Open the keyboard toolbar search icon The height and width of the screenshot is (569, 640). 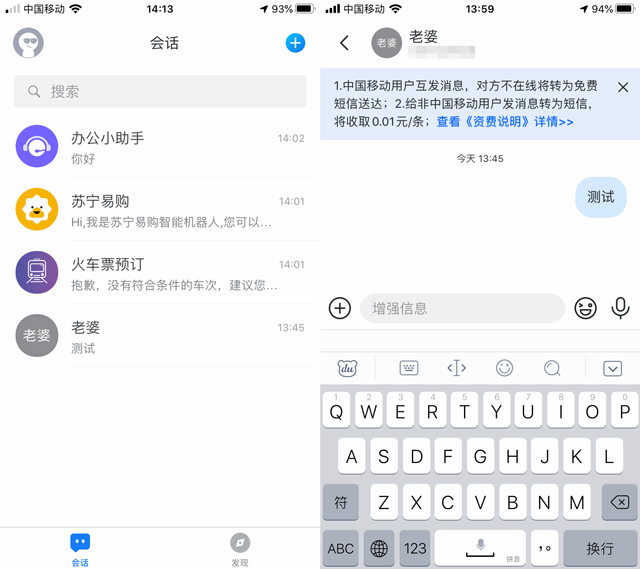point(552,368)
